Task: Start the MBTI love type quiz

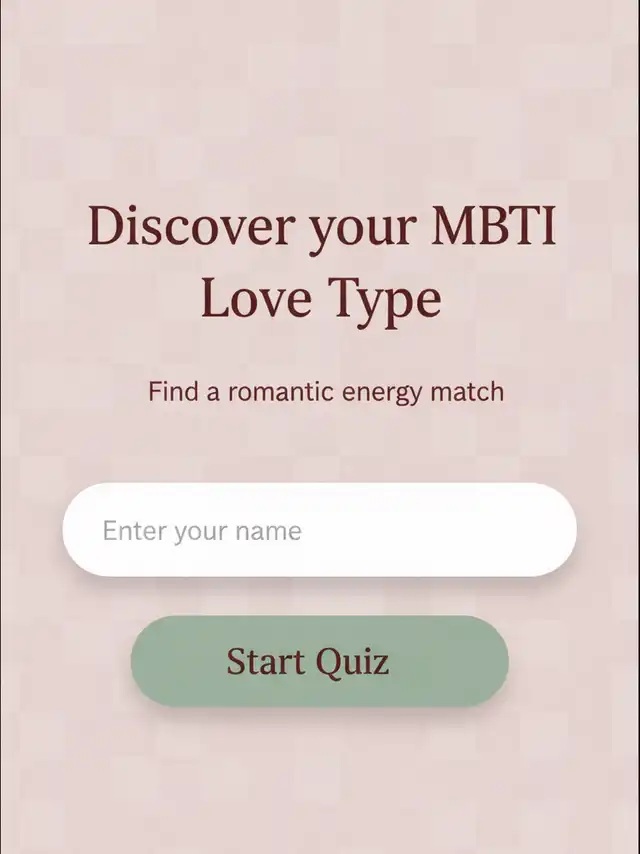Action: pyautogui.click(x=319, y=661)
